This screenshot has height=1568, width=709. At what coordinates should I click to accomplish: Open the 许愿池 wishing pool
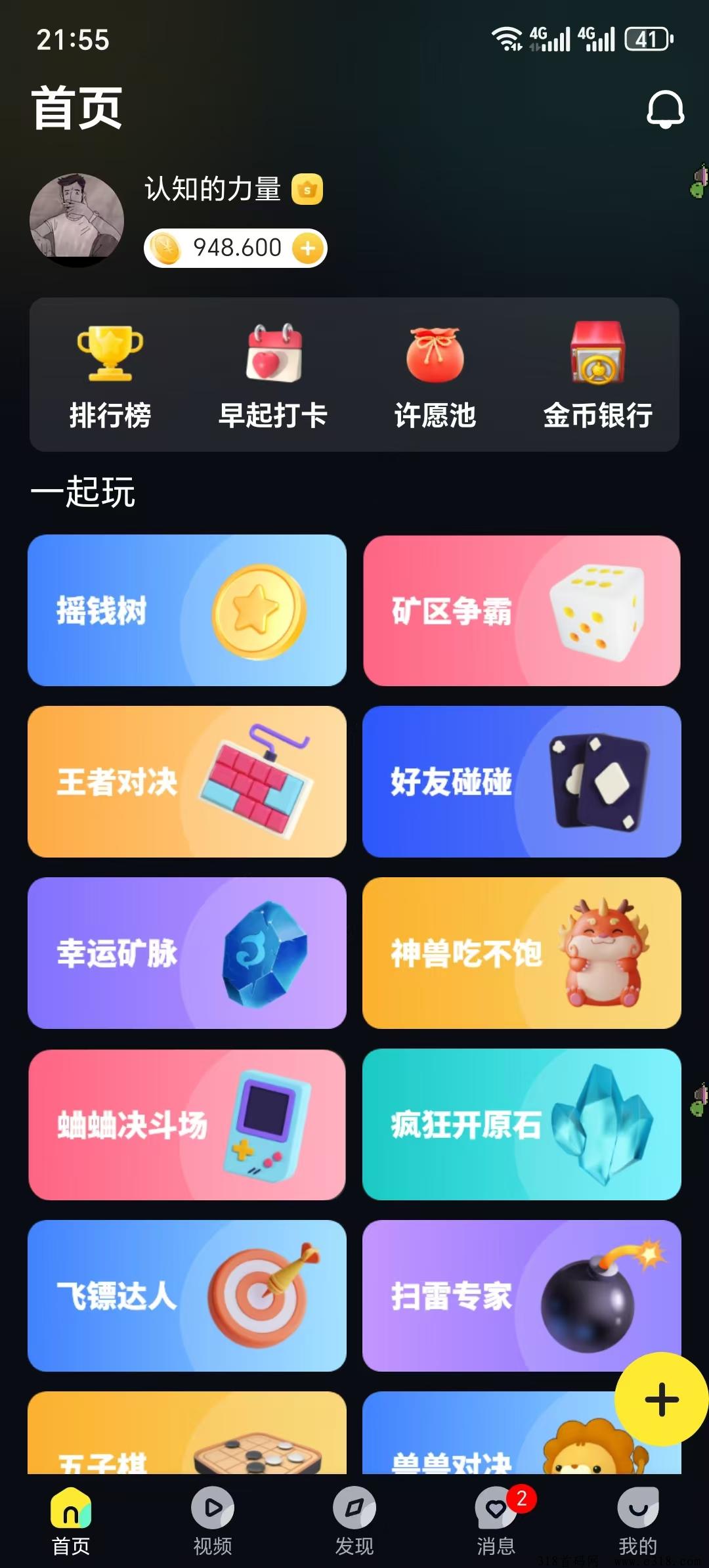click(435, 376)
